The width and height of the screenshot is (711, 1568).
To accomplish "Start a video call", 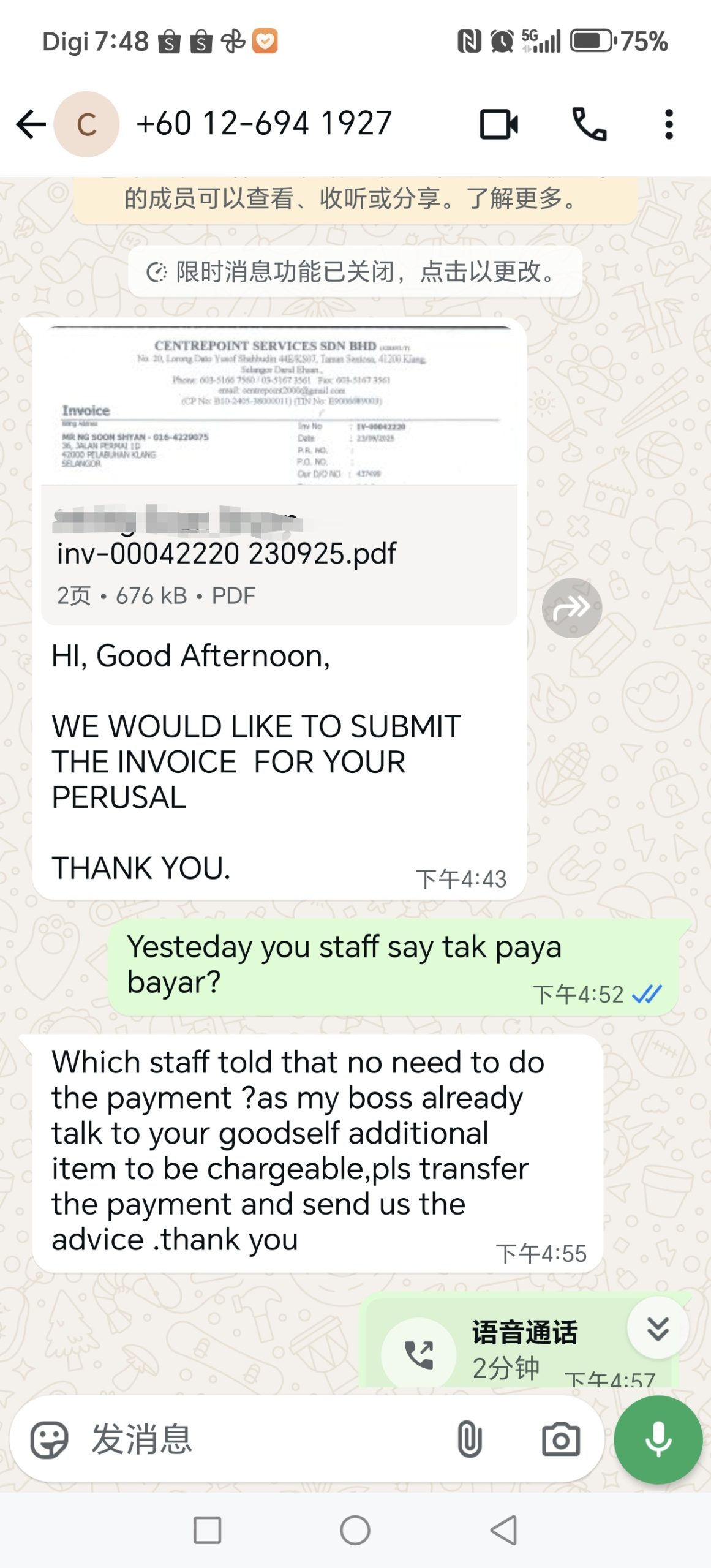I will tap(498, 124).
